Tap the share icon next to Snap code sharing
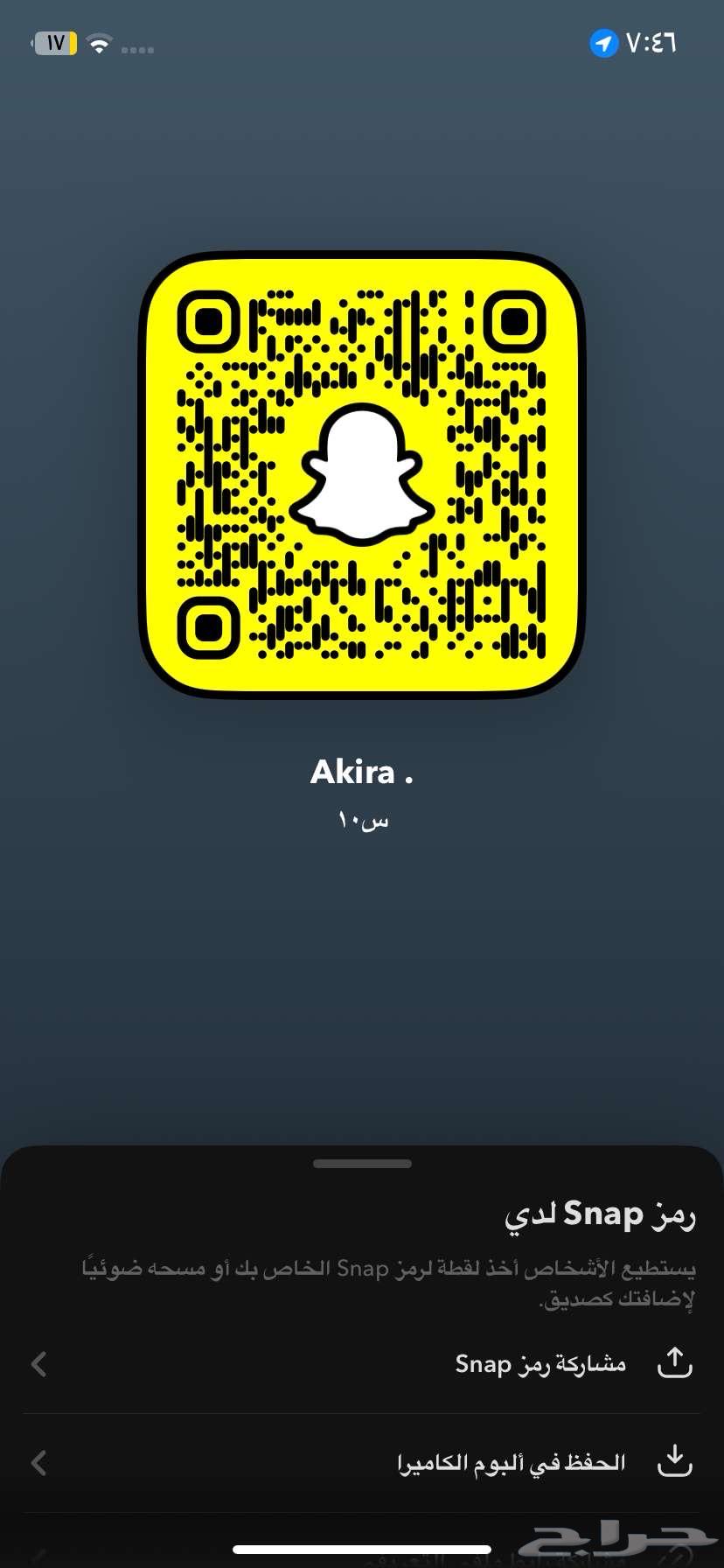The width and height of the screenshot is (724, 1568). [x=676, y=1363]
